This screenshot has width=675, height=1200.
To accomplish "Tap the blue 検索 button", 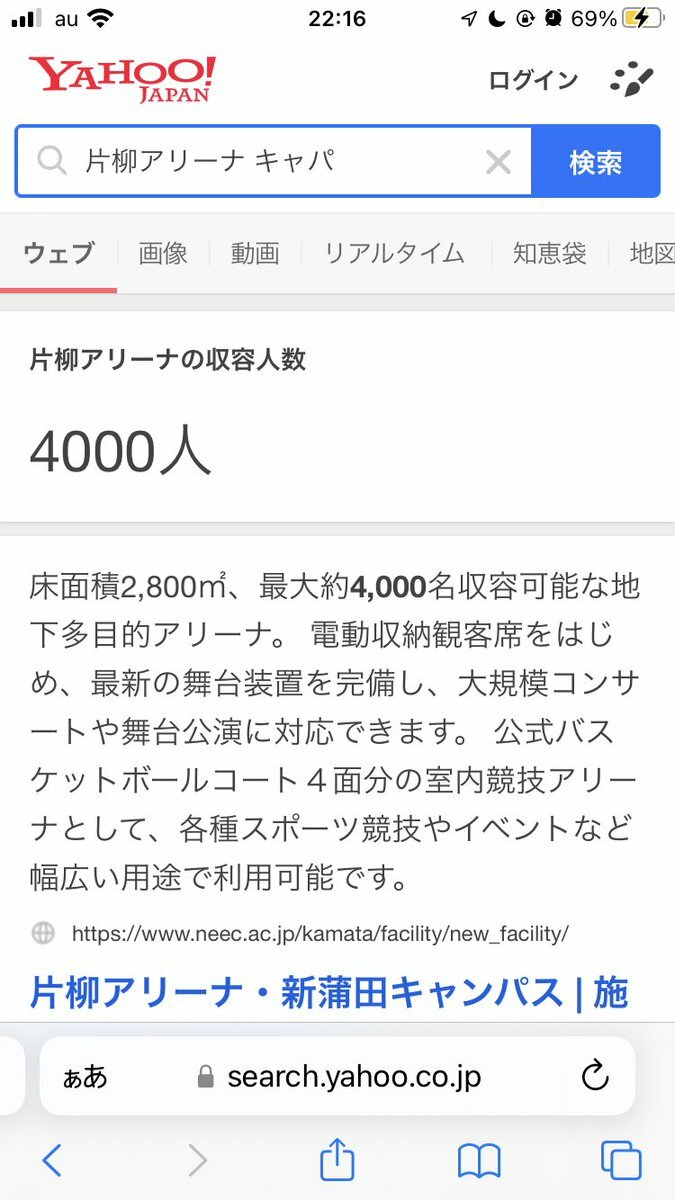I will point(596,161).
